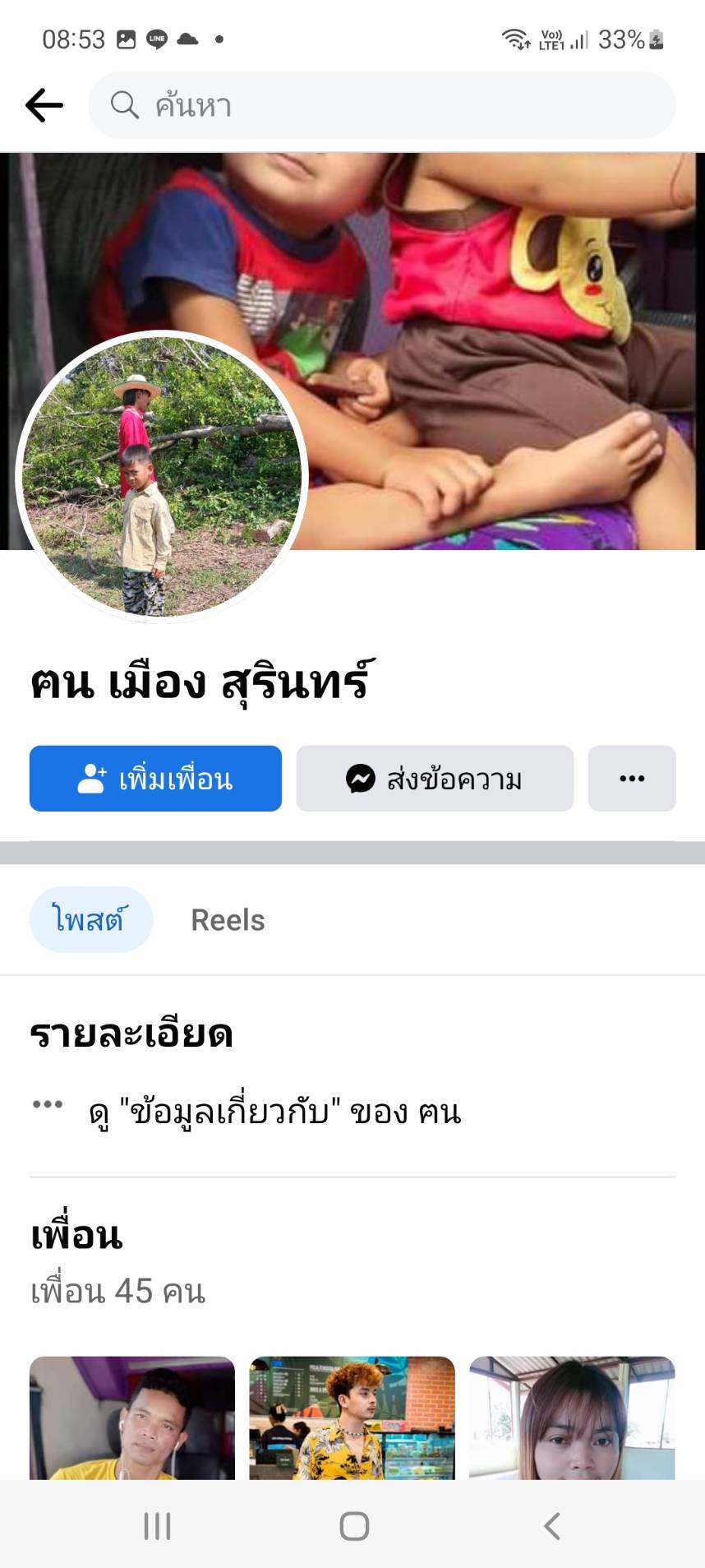Screen dimensions: 705x1568
Task: Open the friend with curly orange hair
Action: point(352,1418)
